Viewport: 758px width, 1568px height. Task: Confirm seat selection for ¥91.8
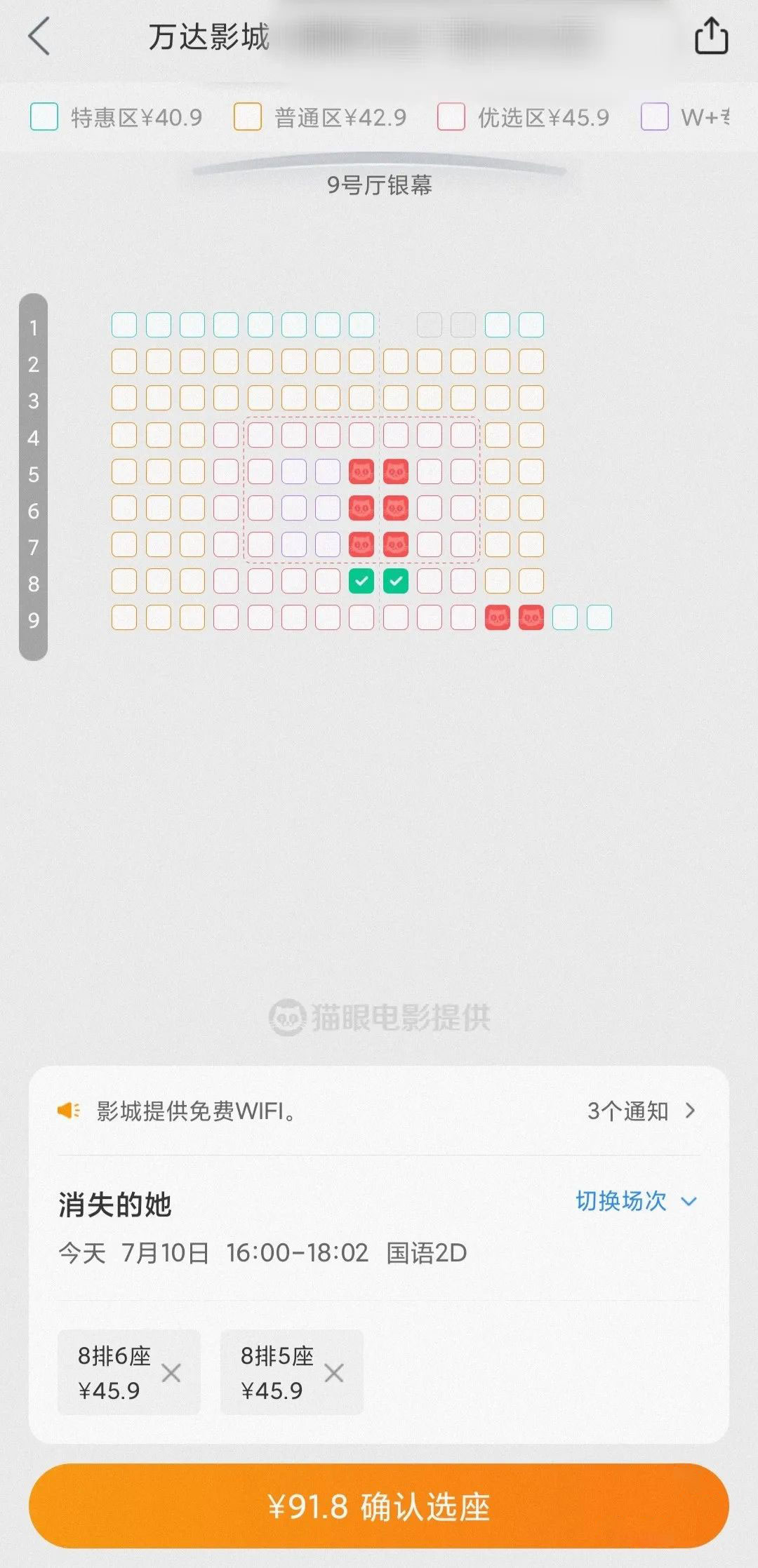[x=379, y=1506]
